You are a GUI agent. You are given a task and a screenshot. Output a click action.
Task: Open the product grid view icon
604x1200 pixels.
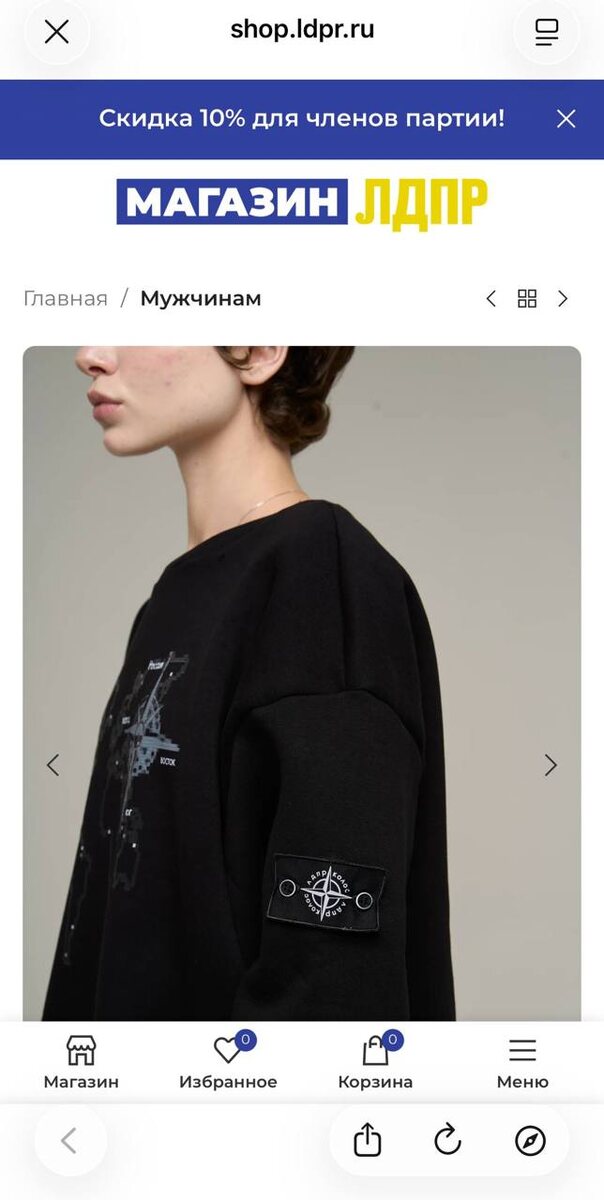point(527,298)
